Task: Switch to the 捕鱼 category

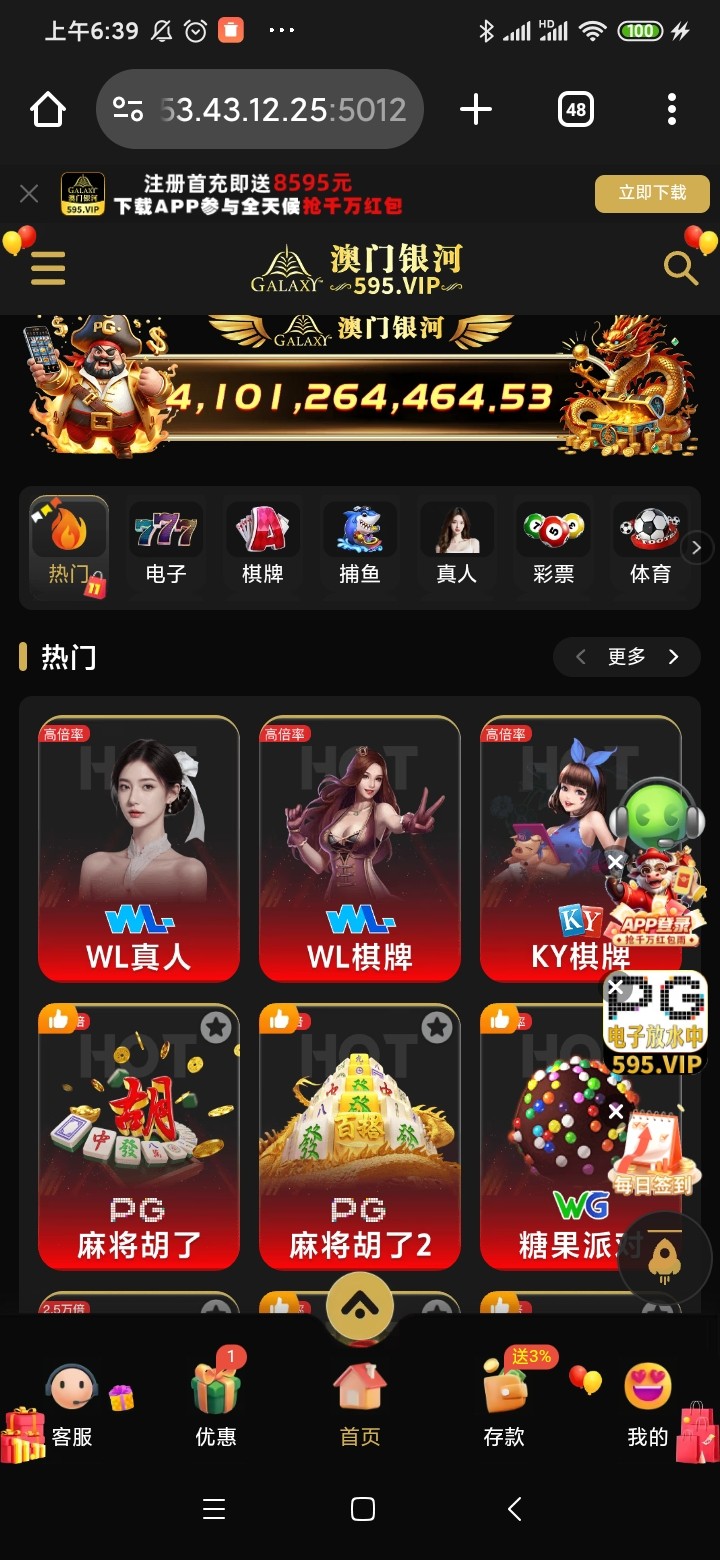Action: pyautogui.click(x=359, y=545)
